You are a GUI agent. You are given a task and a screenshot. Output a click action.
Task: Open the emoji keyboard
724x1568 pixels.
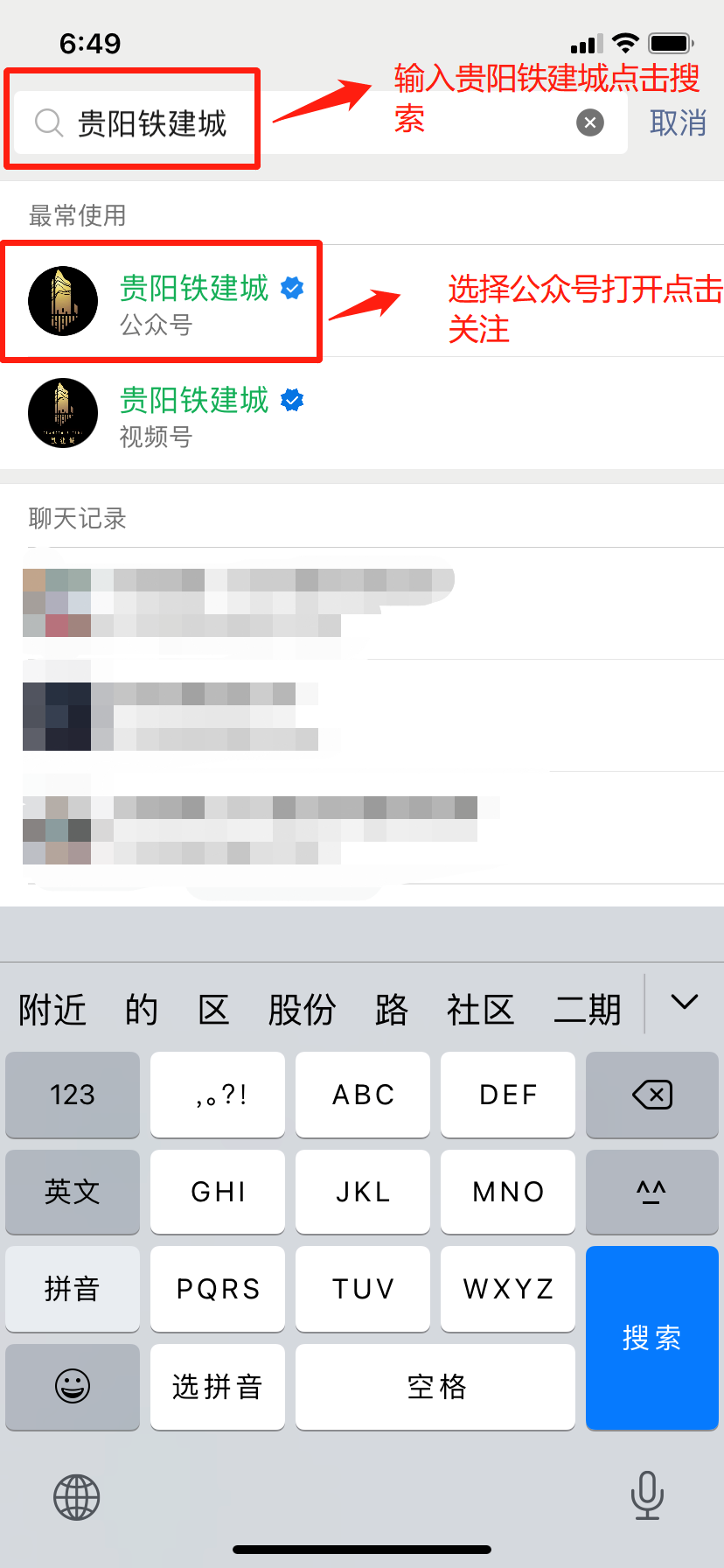tap(73, 1387)
